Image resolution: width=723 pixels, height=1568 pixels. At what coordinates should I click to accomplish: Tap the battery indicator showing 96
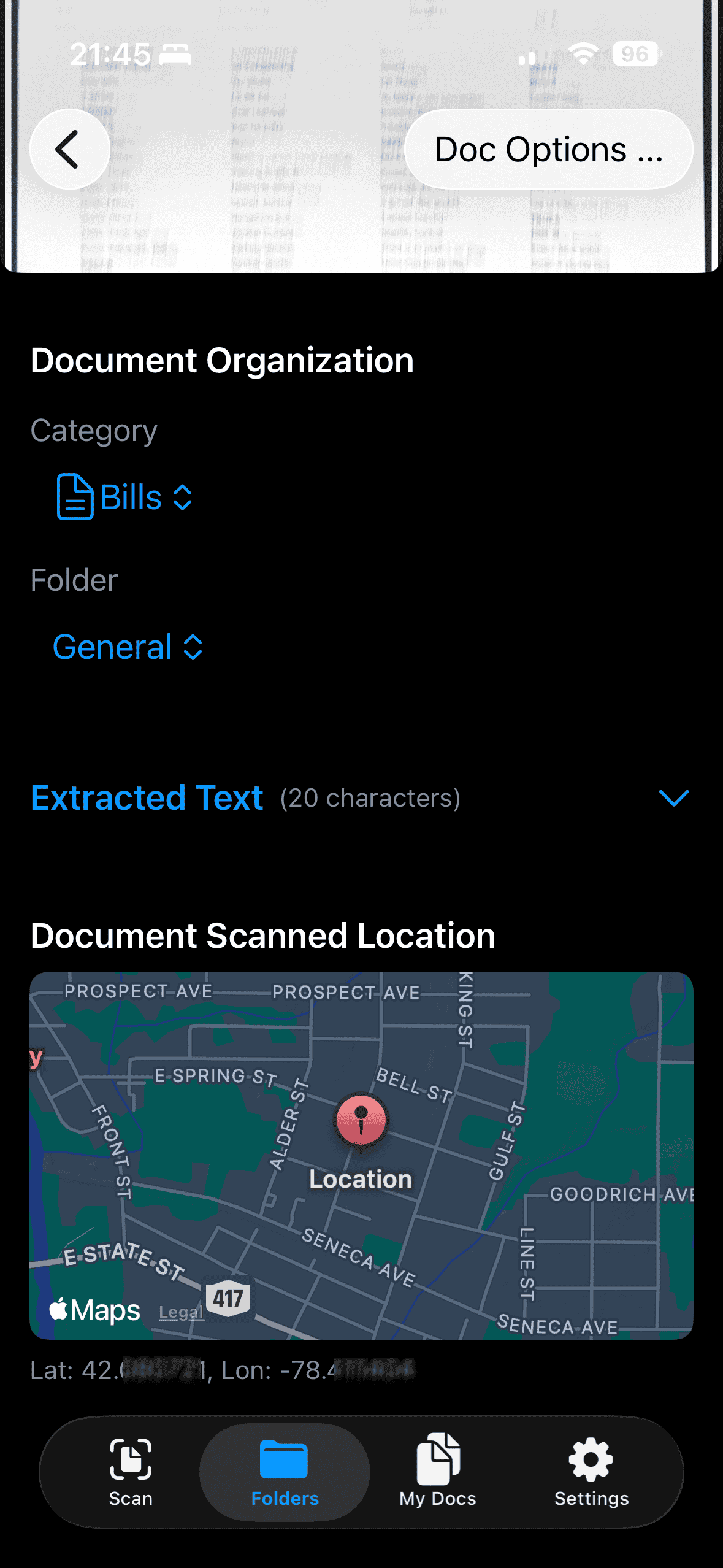tap(635, 55)
